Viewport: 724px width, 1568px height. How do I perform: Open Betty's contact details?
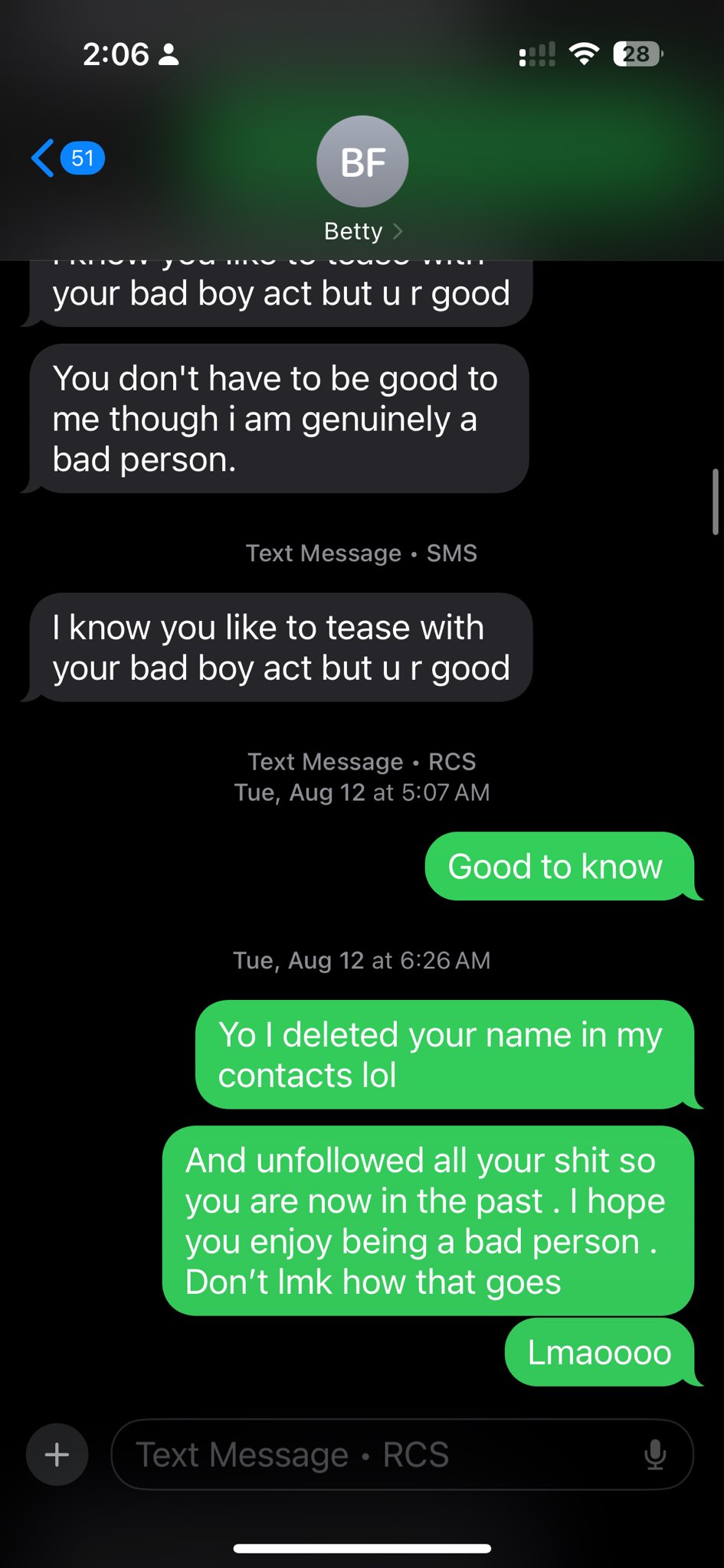[362, 176]
